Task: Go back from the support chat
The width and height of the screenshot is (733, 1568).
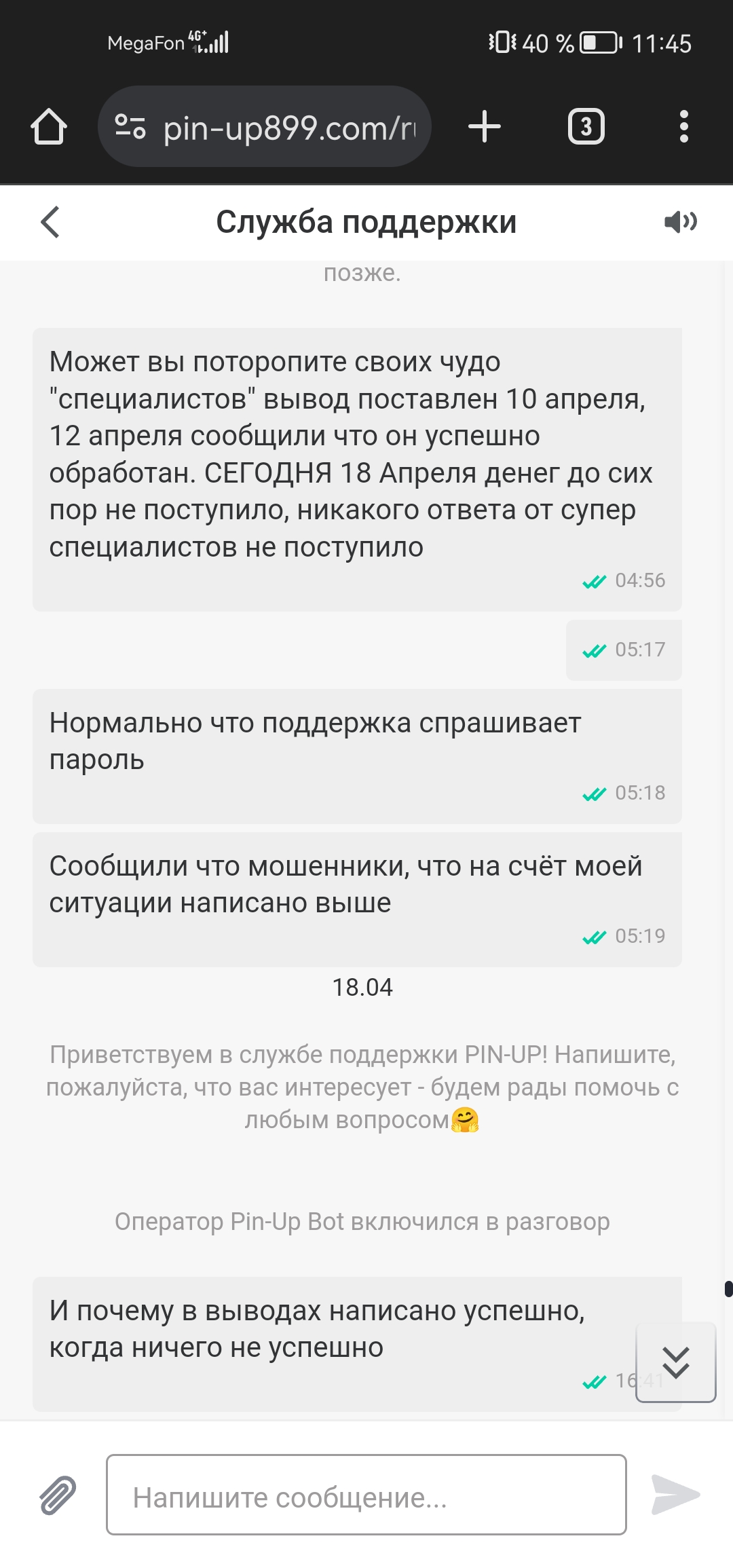Action: [x=50, y=222]
